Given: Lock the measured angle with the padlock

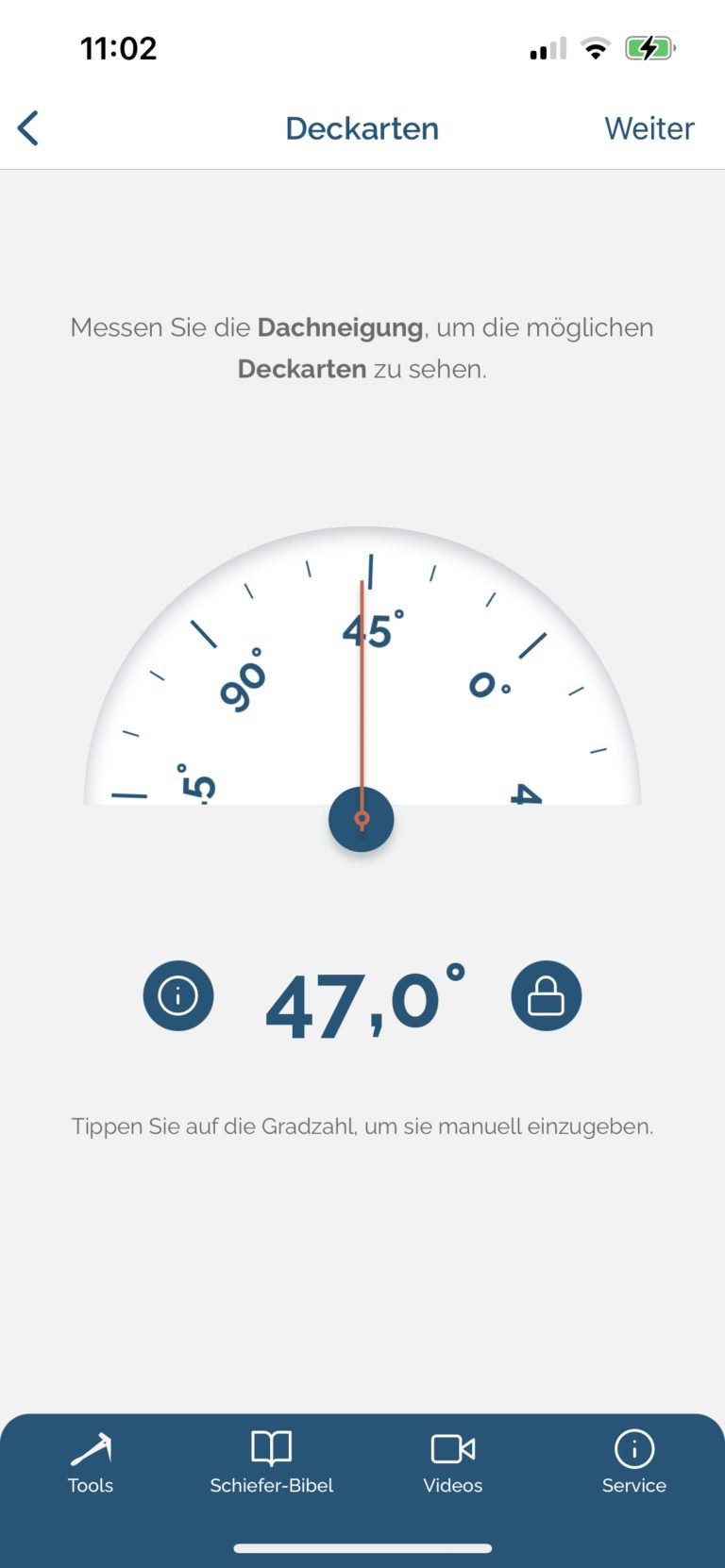Looking at the screenshot, I should (x=546, y=995).
